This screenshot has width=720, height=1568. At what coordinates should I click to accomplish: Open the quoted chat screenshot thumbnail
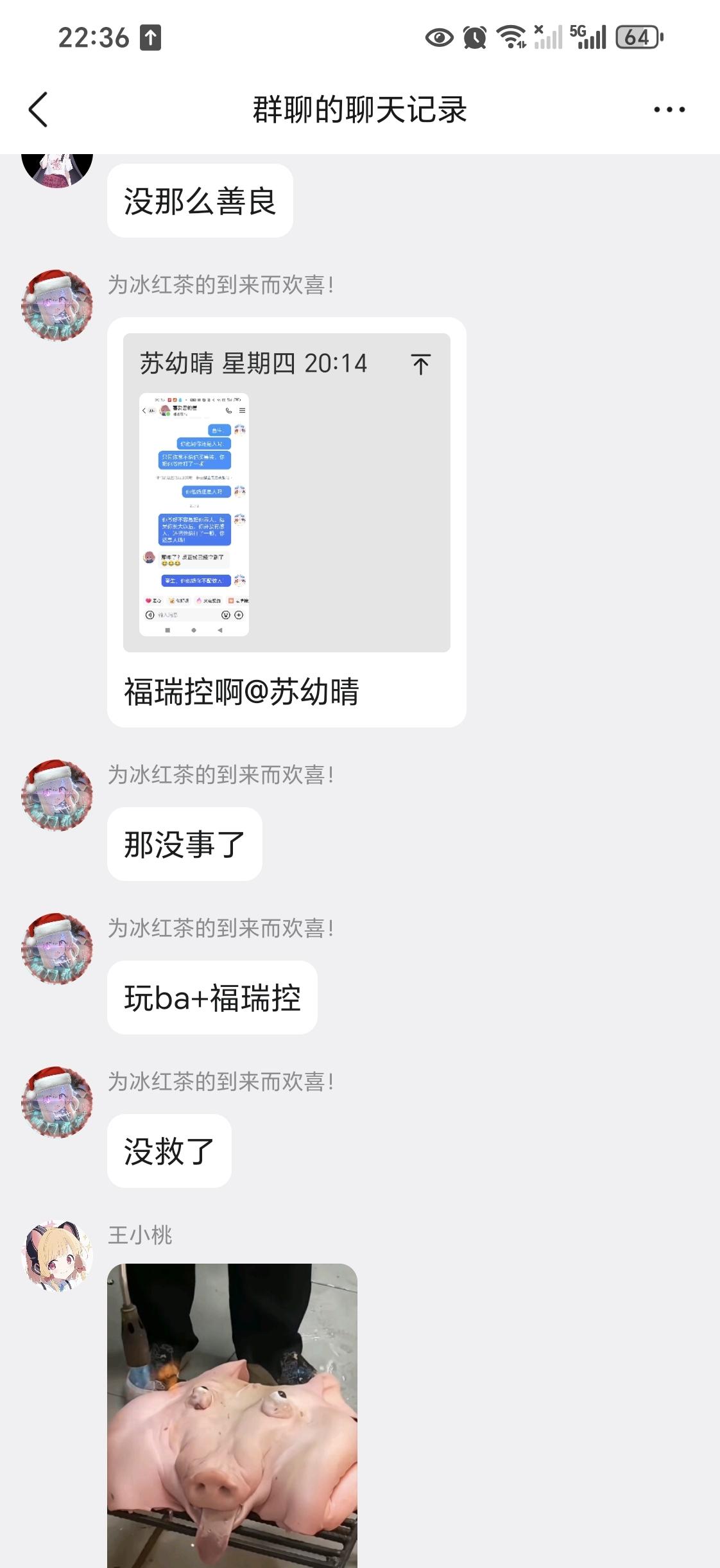(194, 514)
